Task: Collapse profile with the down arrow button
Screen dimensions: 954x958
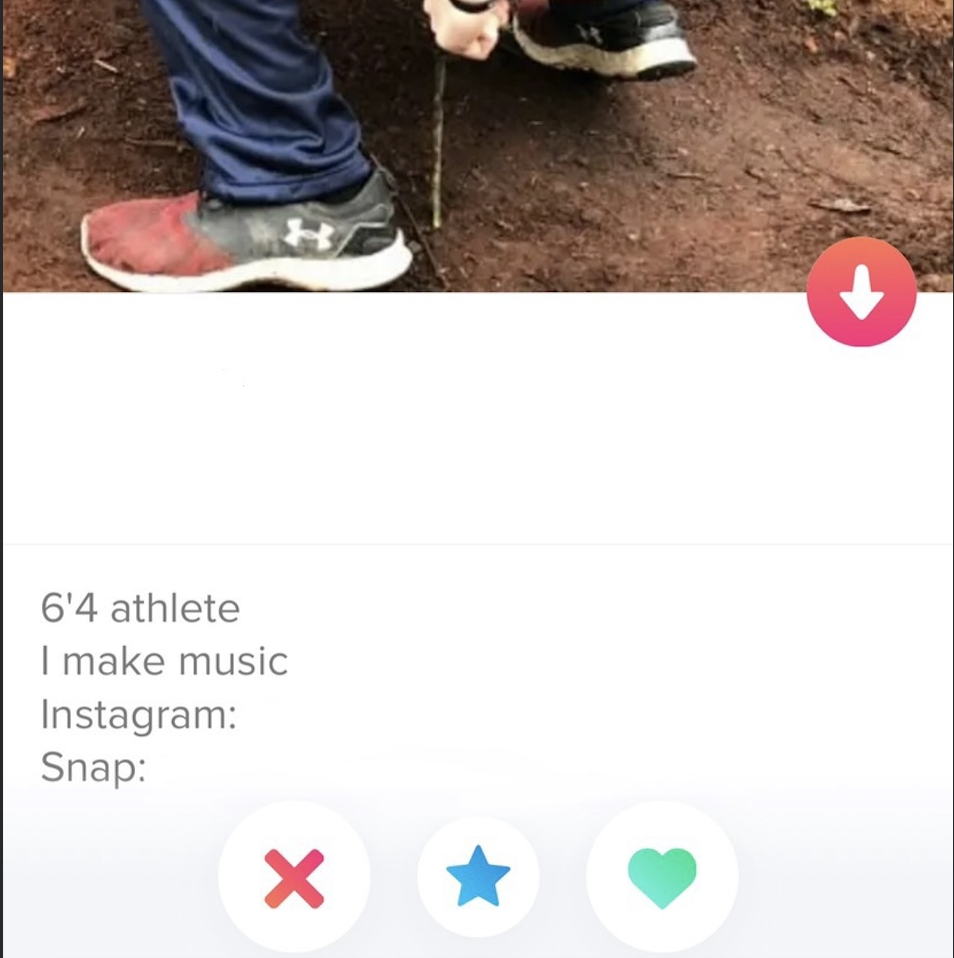Action: click(x=861, y=292)
